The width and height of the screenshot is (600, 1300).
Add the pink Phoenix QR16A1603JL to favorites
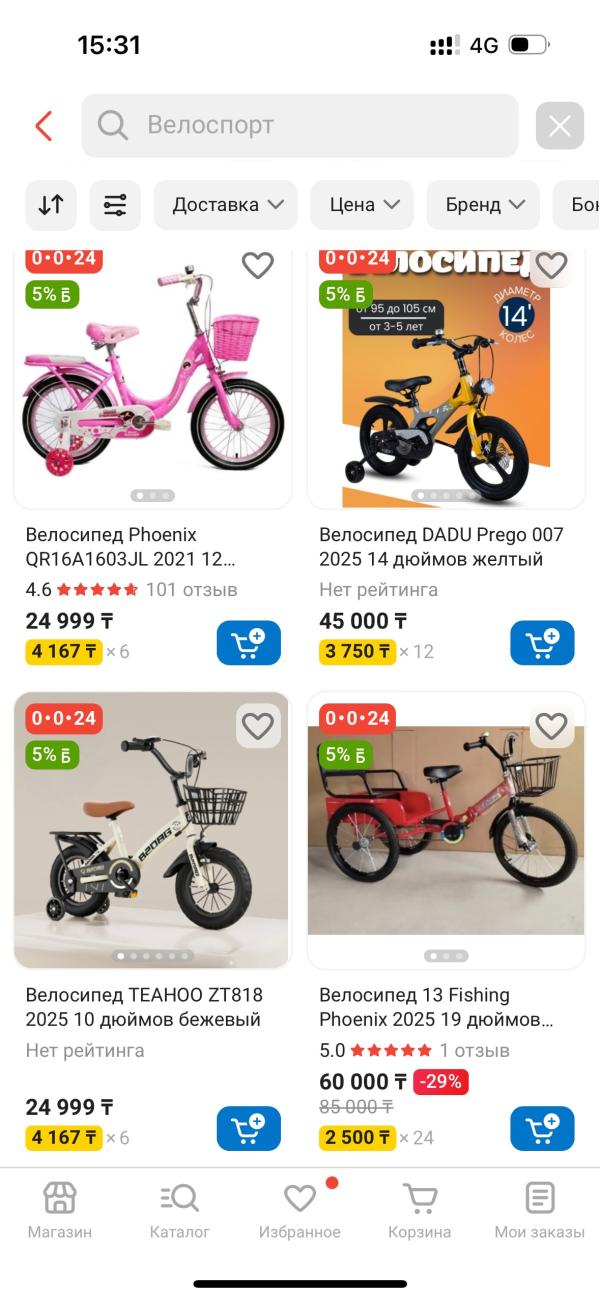click(x=258, y=266)
